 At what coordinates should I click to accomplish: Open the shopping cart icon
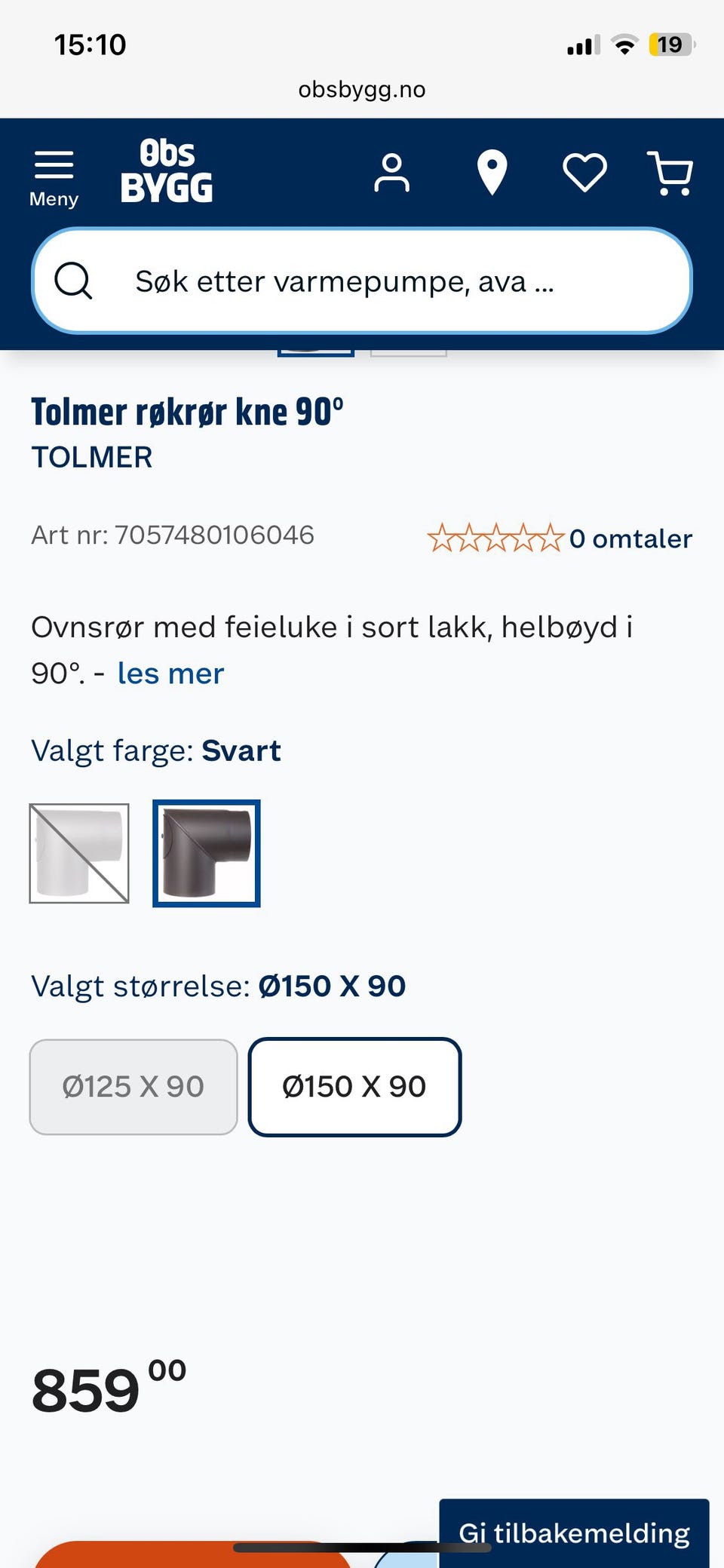click(x=670, y=173)
